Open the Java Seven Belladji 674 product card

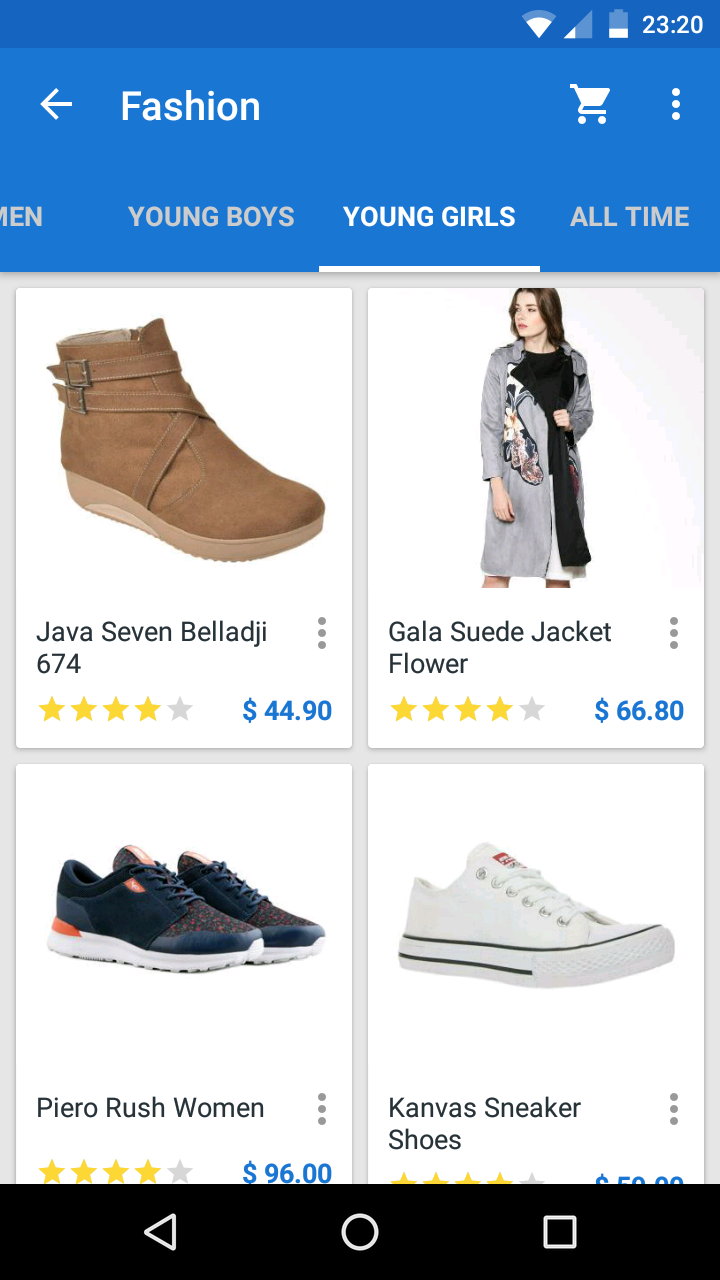point(184,518)
